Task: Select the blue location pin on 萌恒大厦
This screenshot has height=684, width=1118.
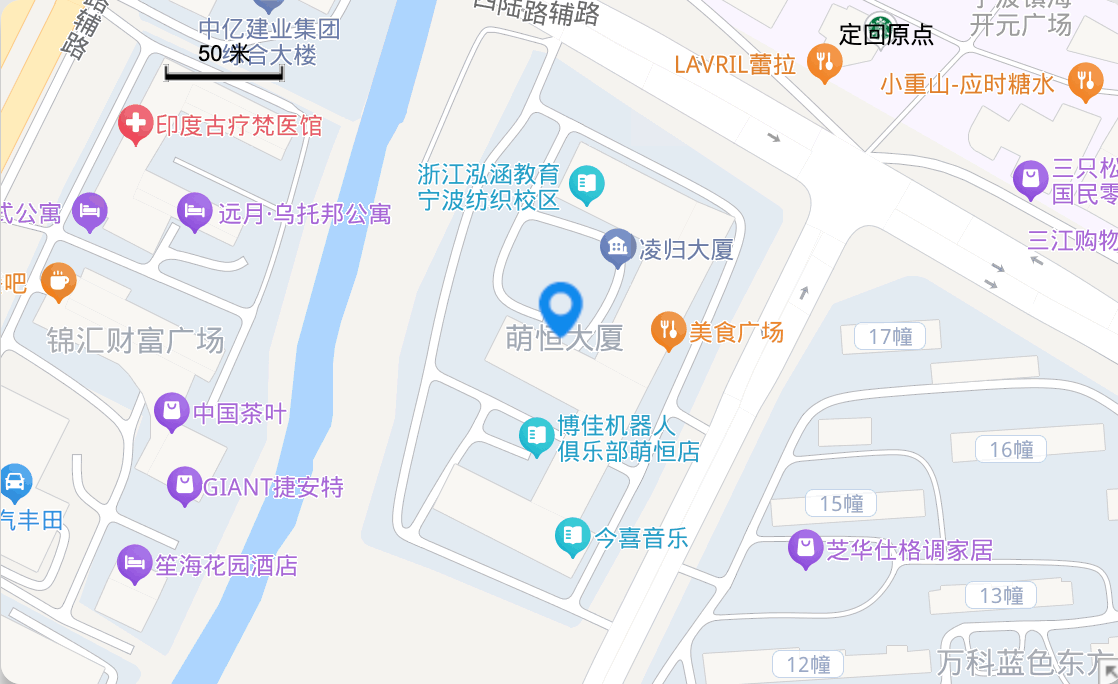Action: click(x=560, y=306)
